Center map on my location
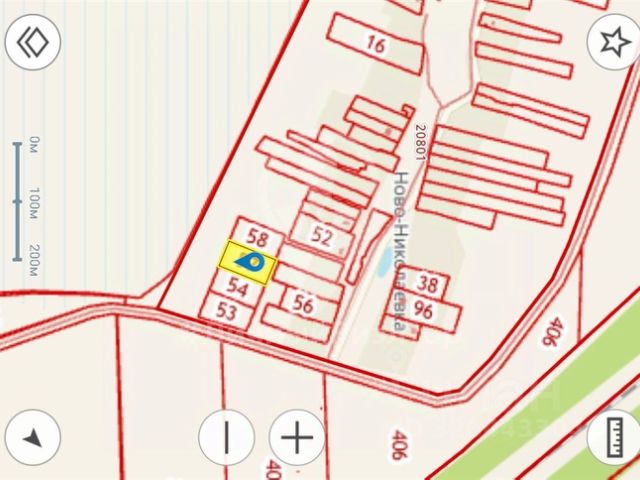The image size is (640, 480). tap(33, 437)
